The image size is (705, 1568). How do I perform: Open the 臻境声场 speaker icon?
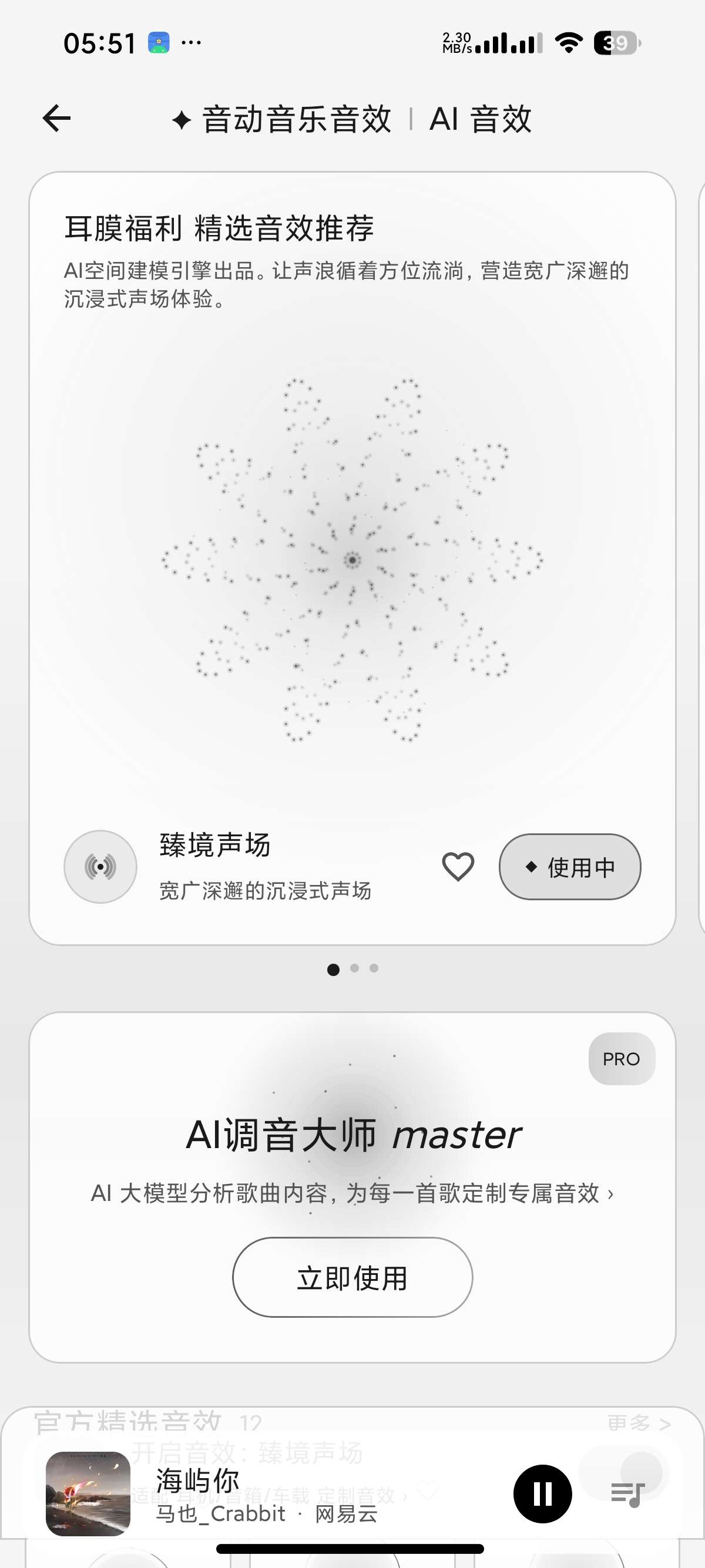click(100, 866)
